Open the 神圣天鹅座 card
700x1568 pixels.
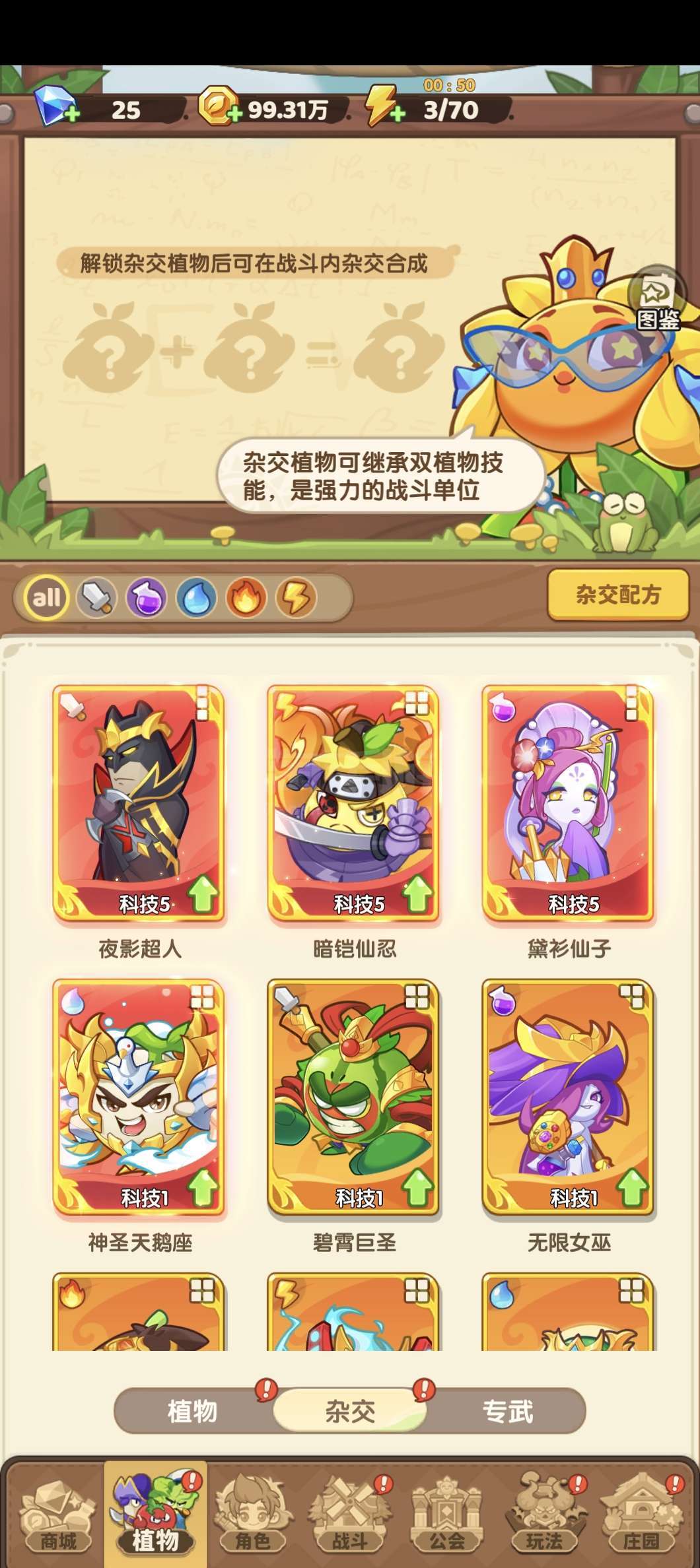pos(139,1096)
